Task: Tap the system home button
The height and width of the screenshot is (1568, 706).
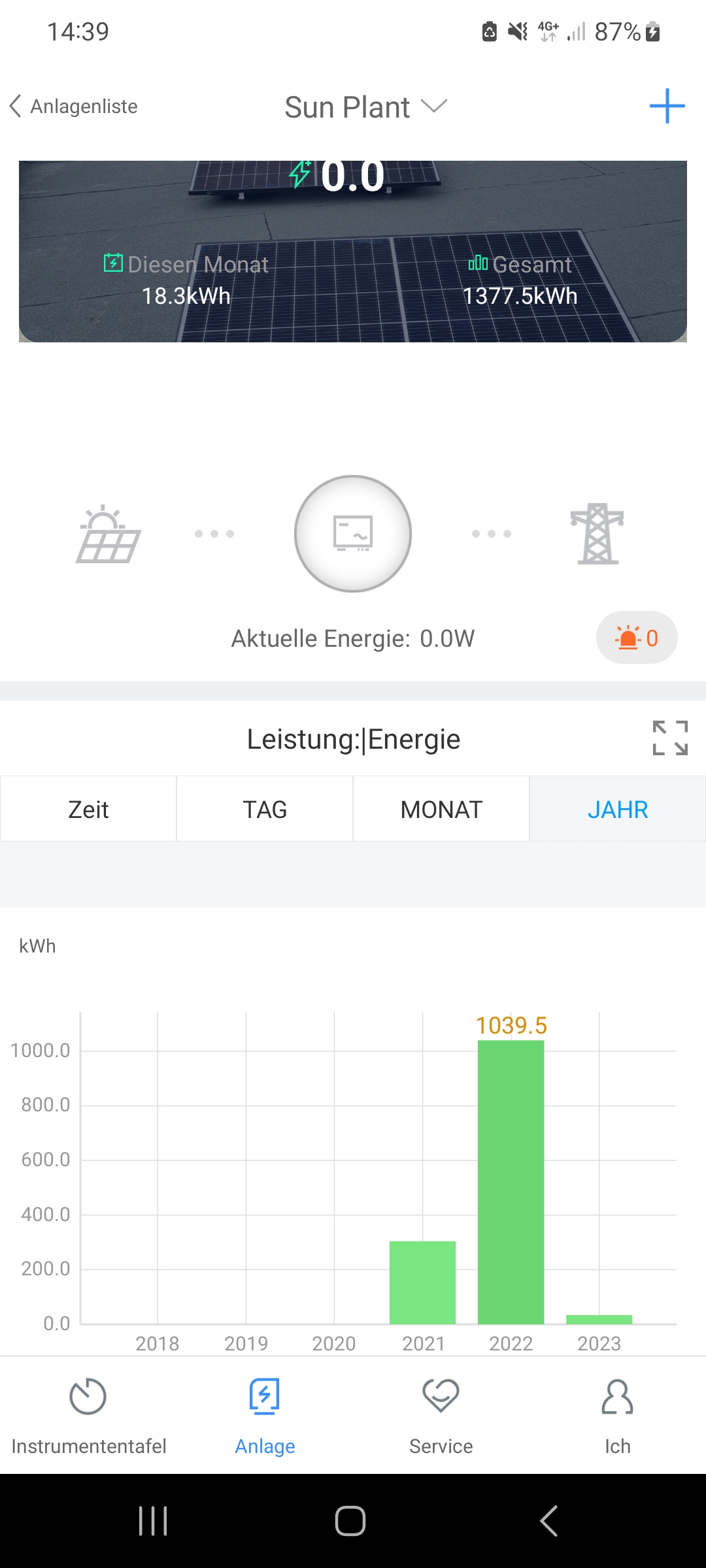Action: tap(350, 1520)
